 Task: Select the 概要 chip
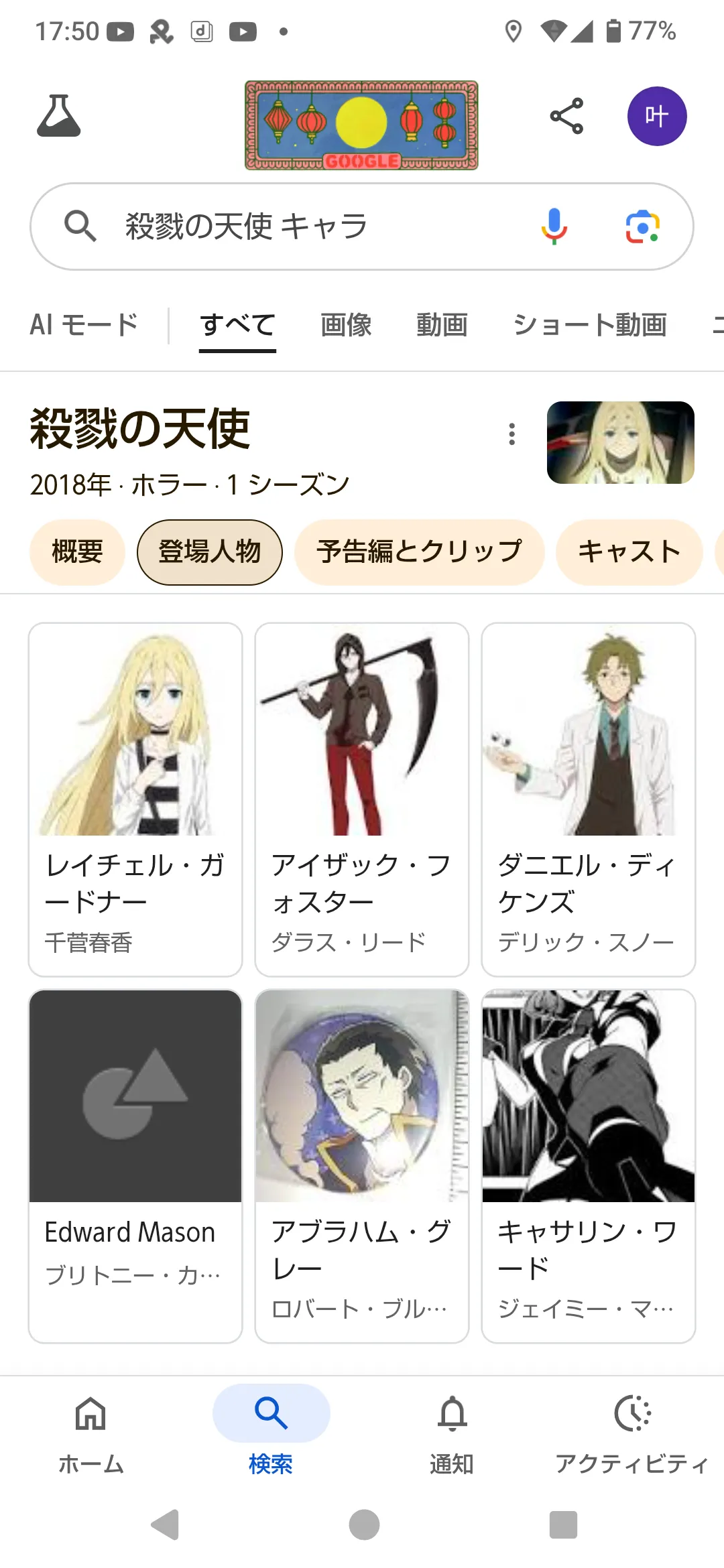pos(77,552)
